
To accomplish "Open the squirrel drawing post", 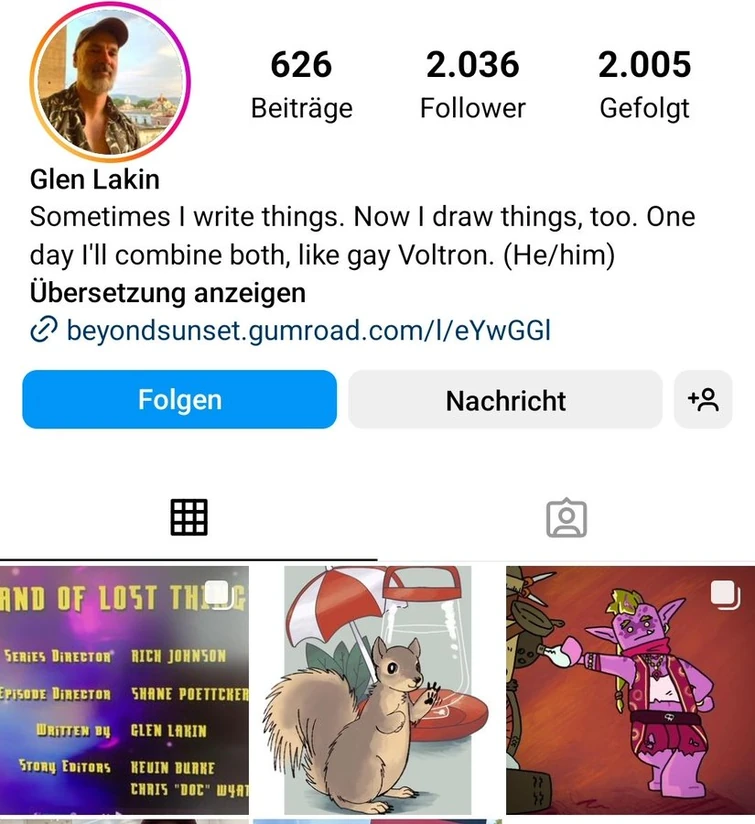I will tap(377, 690).
